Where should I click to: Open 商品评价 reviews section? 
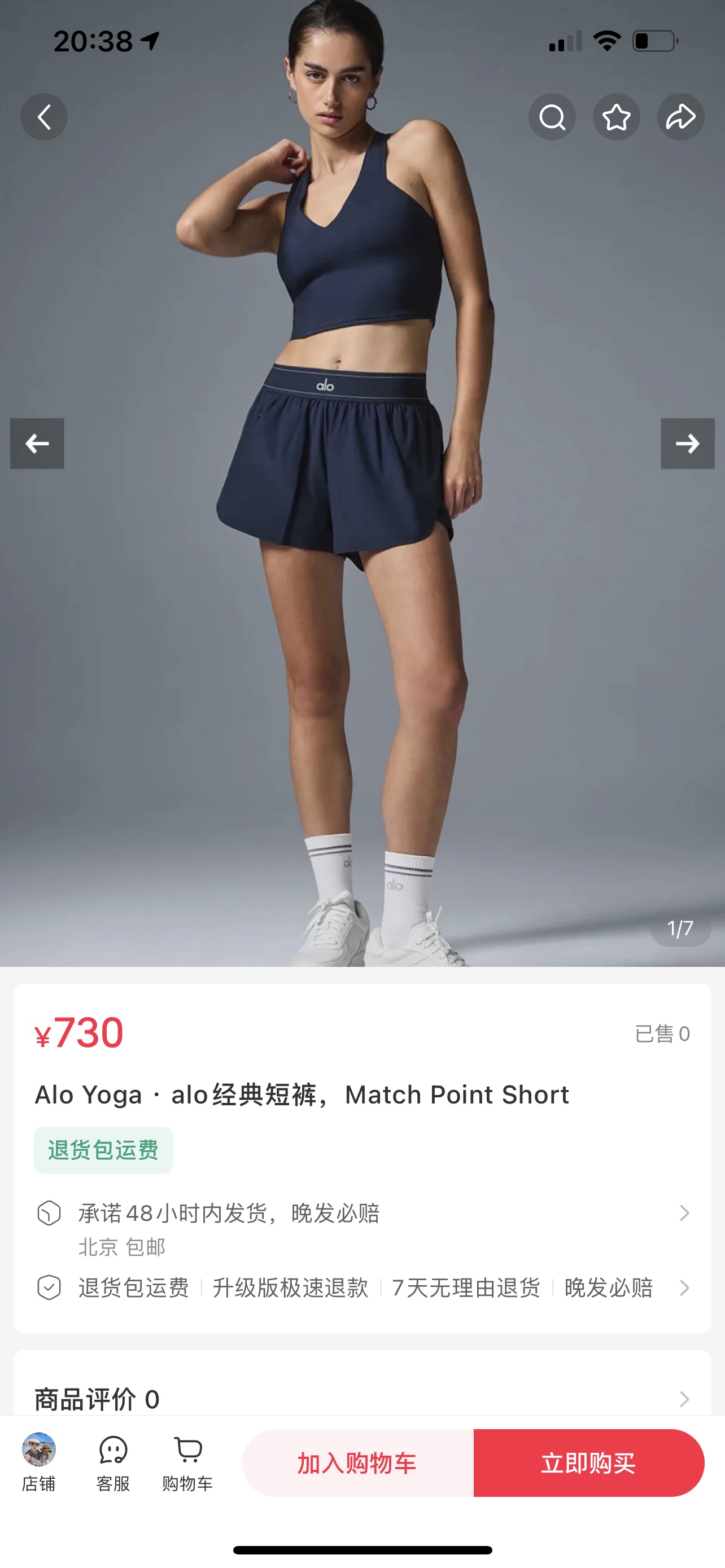click(363, 1399)
